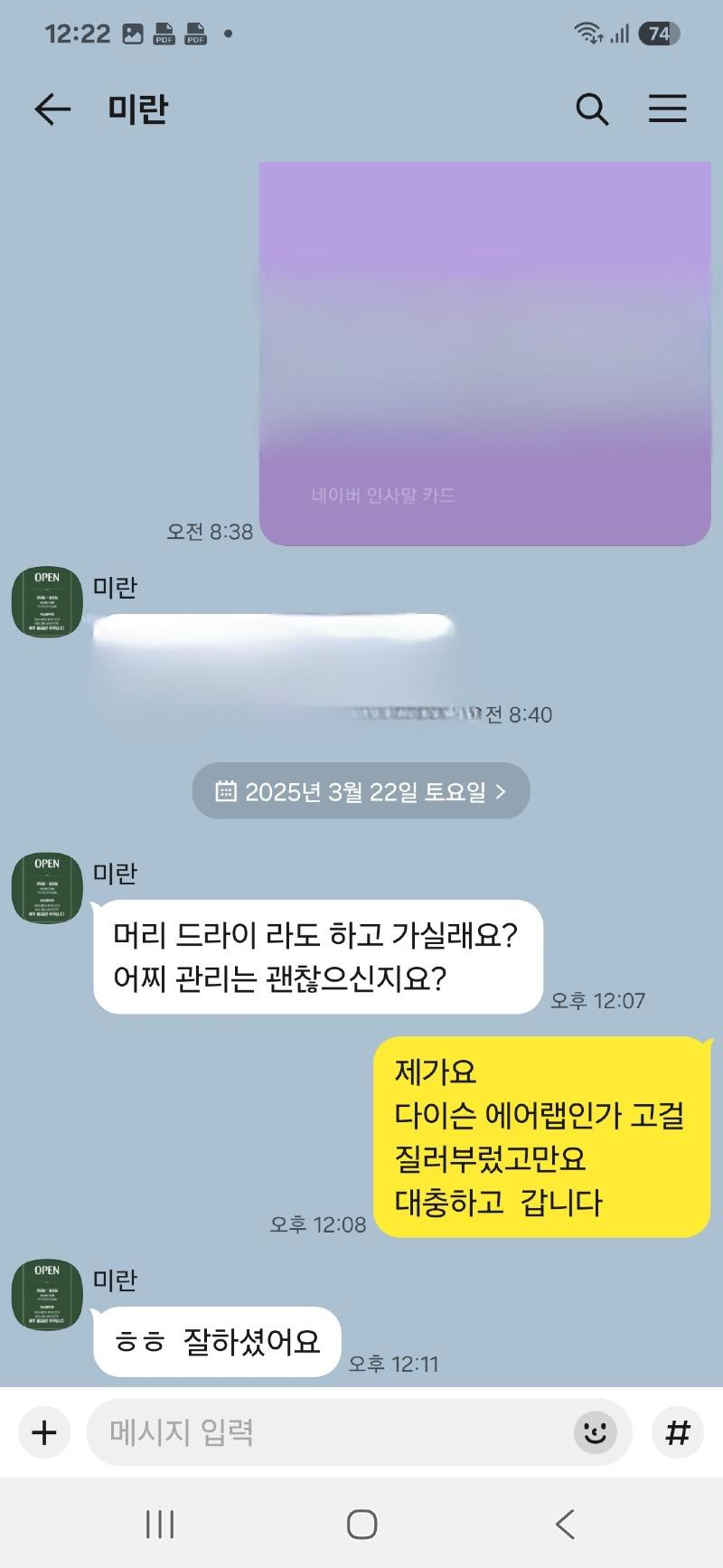Tap the plus attachment button
The width and height of the screenshot is (723, 1568).
[x=44, y=1432]
